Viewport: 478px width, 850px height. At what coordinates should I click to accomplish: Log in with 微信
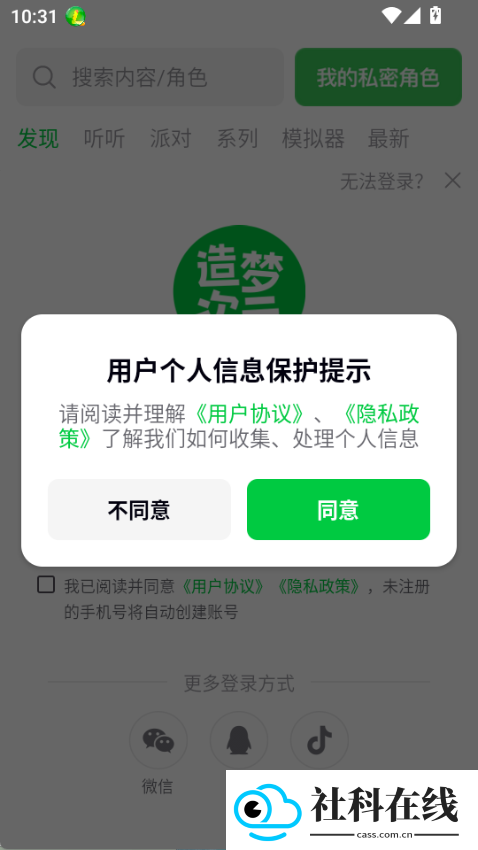click(158, 740)
